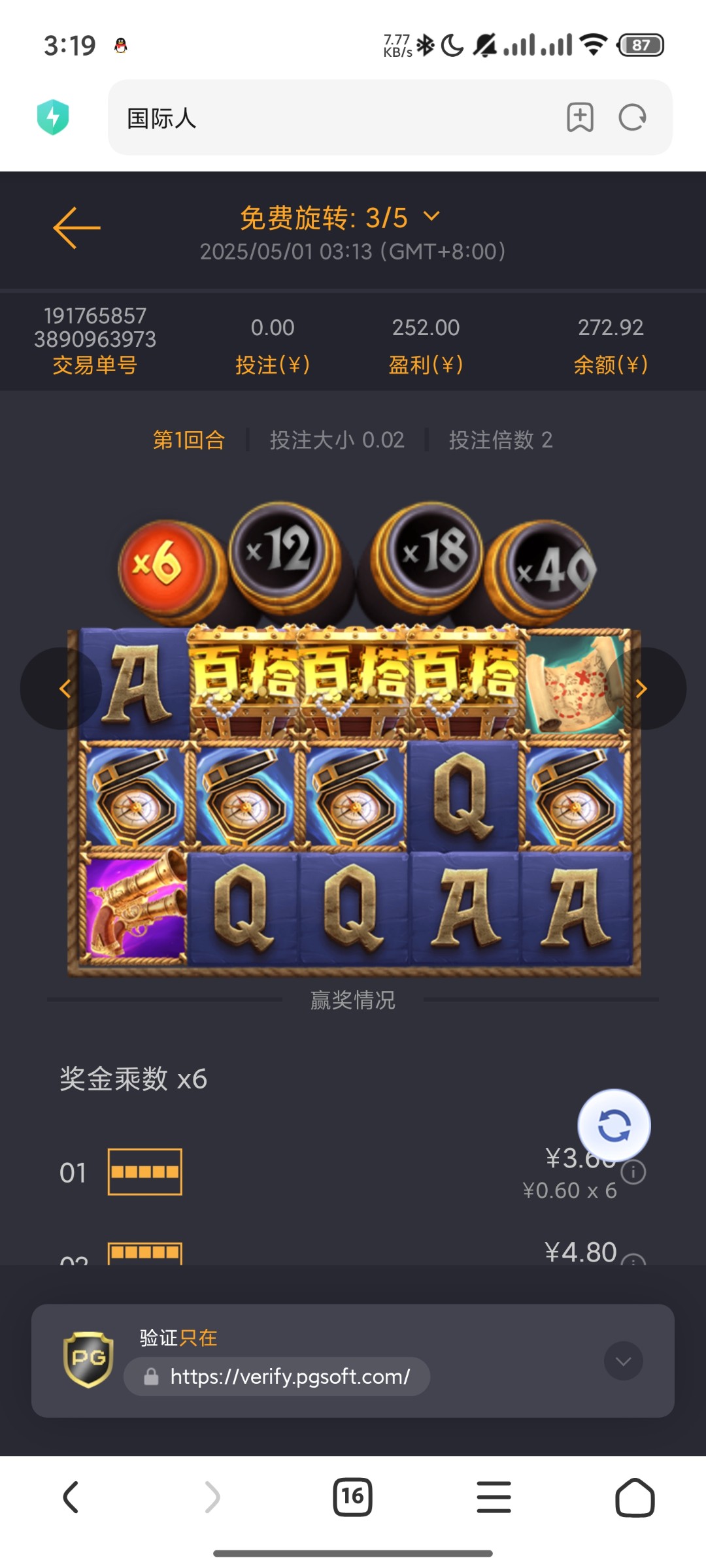
Task: Go to the browser home page
Action: pyautogui.click(x=634, y=1497)
